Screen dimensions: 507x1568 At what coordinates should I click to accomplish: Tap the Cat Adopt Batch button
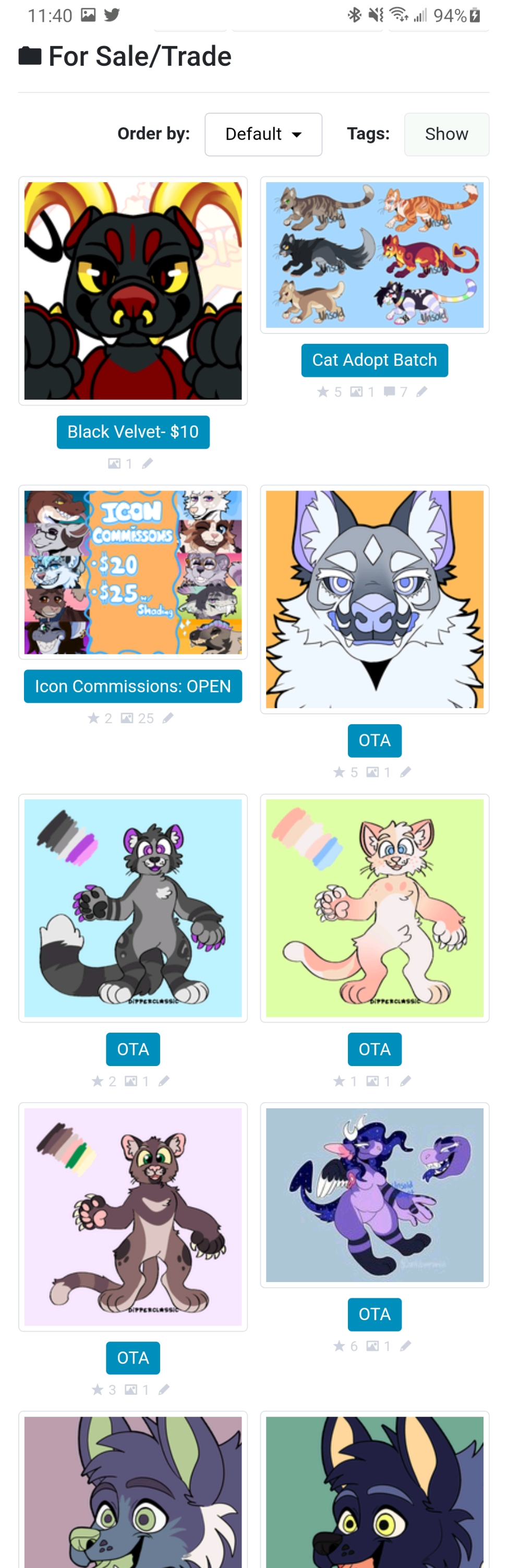tap(375, 360)
